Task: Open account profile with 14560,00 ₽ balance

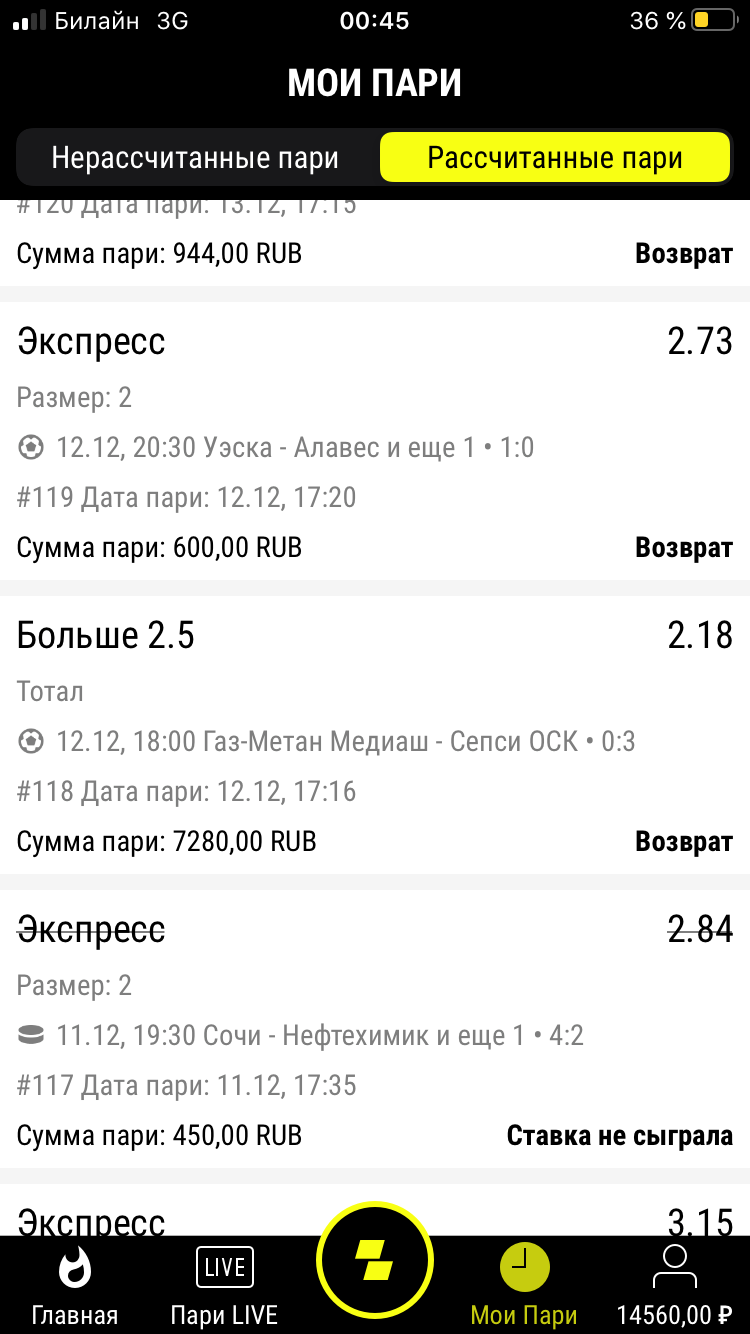Action: pos(675,1286)
